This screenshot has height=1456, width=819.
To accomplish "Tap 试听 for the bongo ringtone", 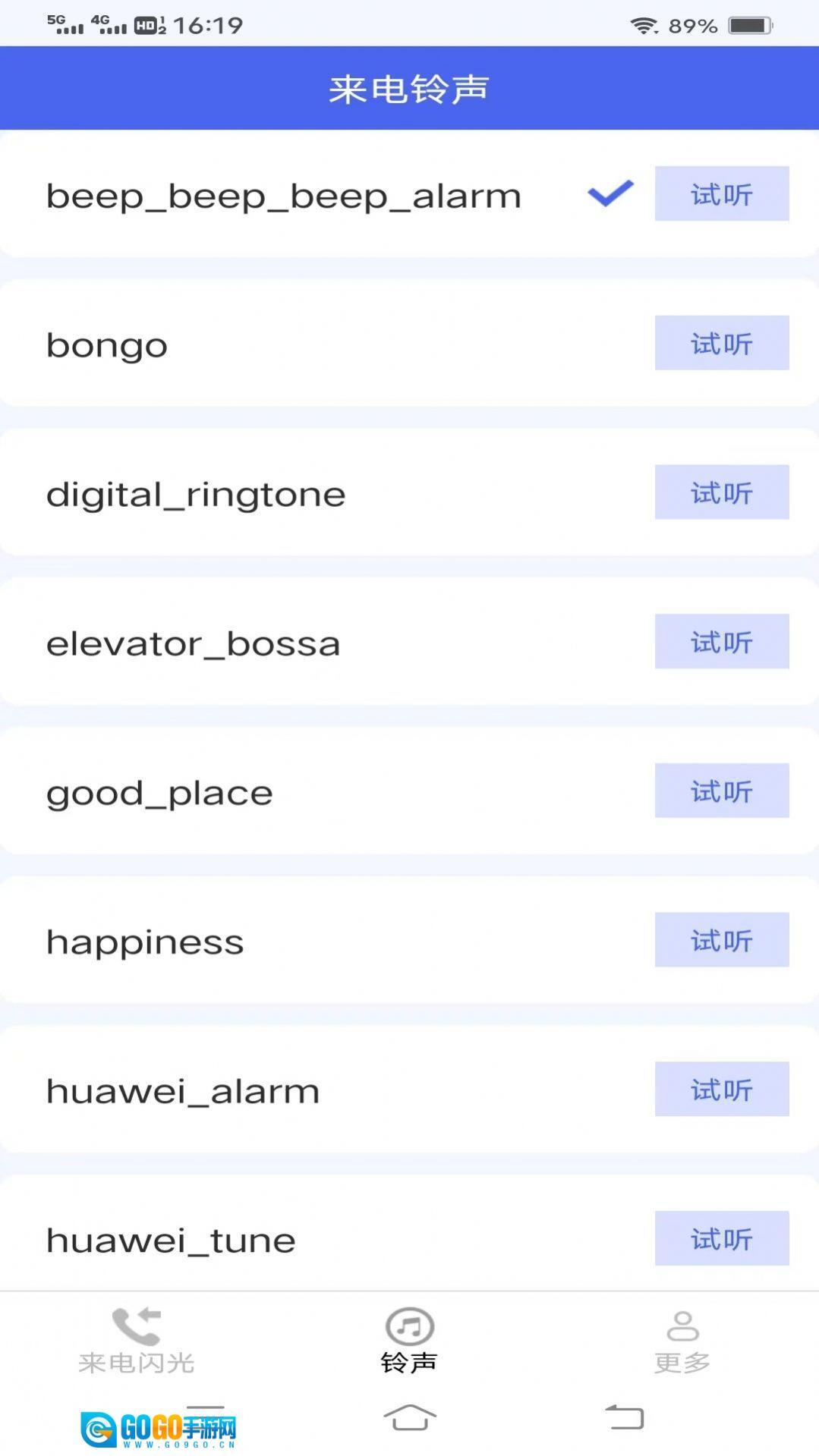I will pyautogui.click(x=721, y=344).
